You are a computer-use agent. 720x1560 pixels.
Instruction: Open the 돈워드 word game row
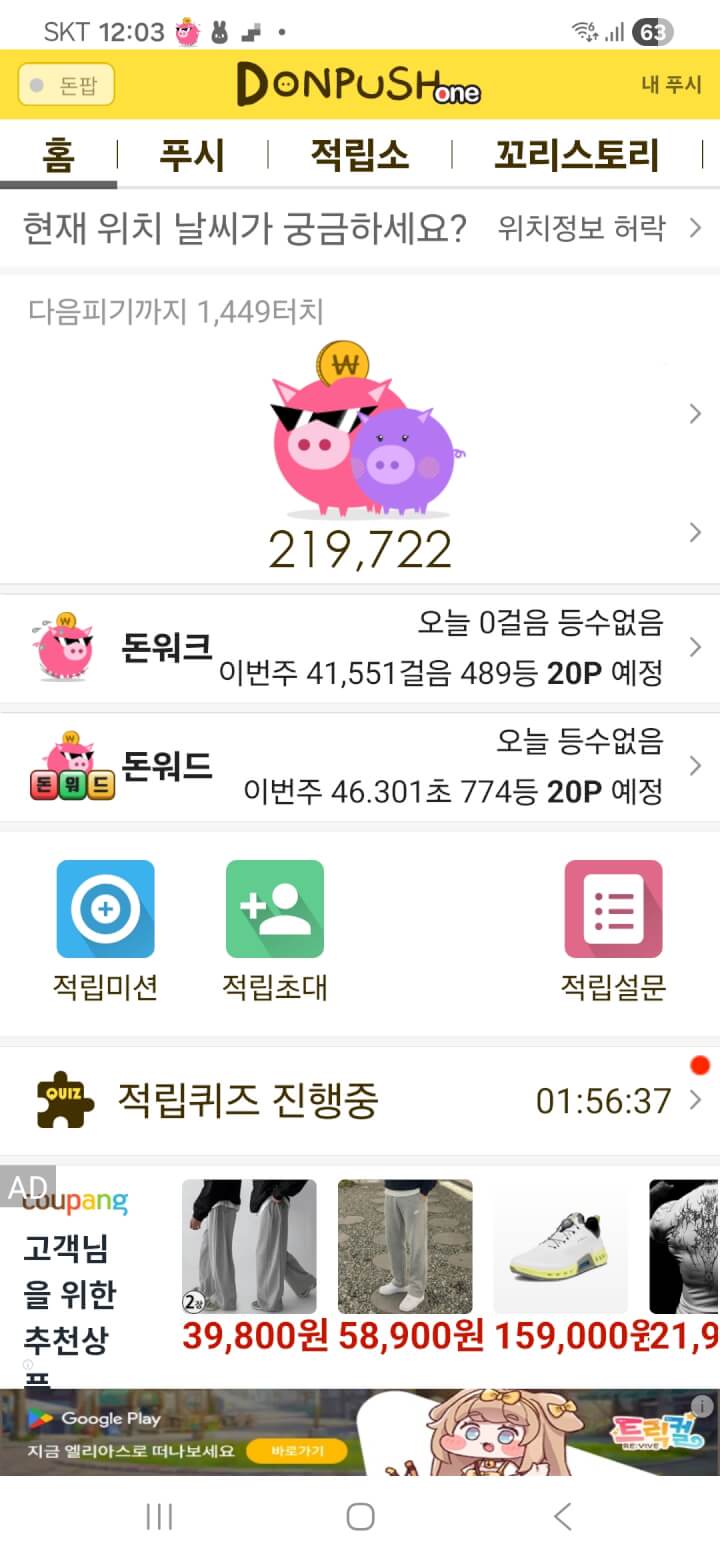pos(360,767)
